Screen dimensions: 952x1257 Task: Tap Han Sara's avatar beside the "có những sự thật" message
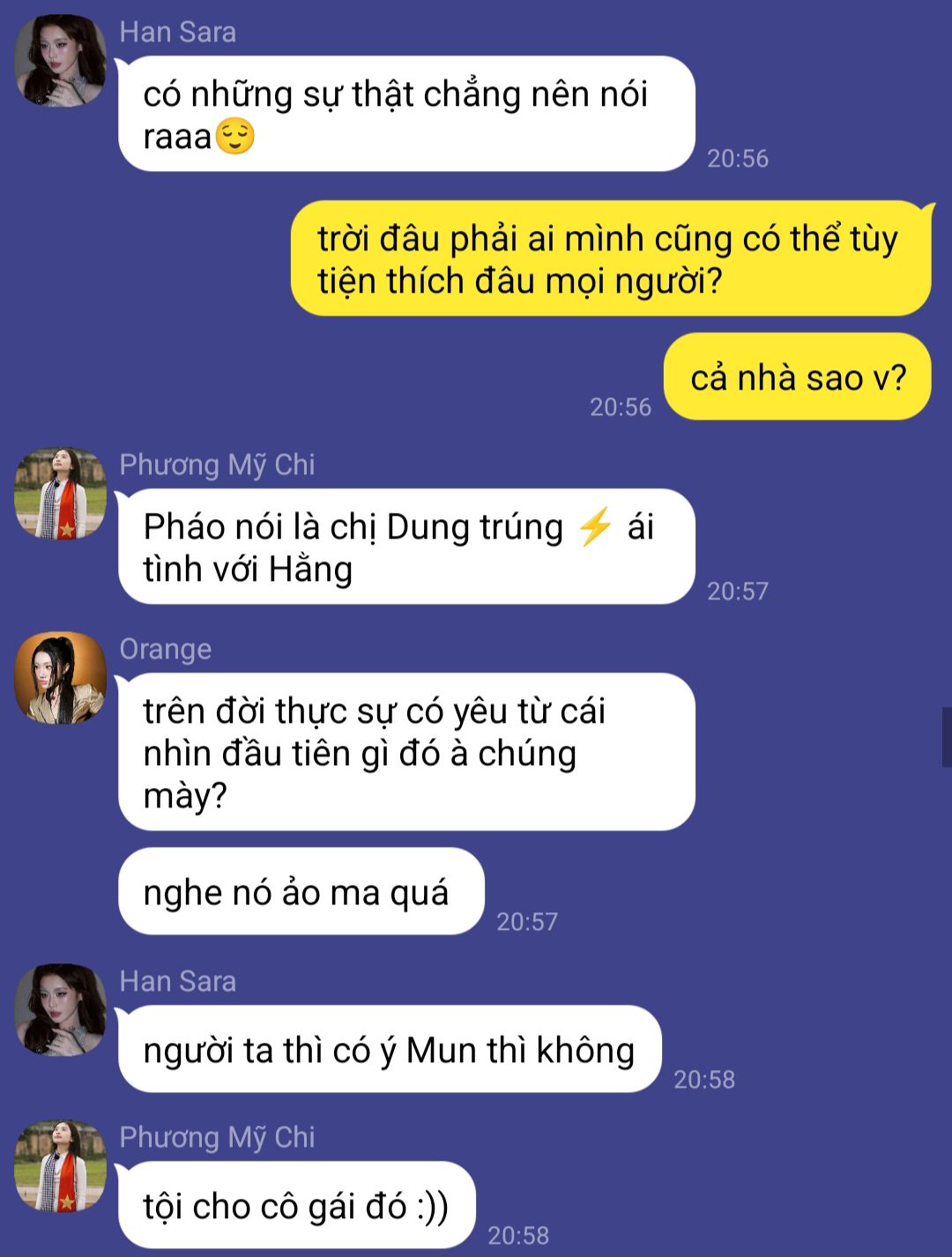tap(60, 61)
